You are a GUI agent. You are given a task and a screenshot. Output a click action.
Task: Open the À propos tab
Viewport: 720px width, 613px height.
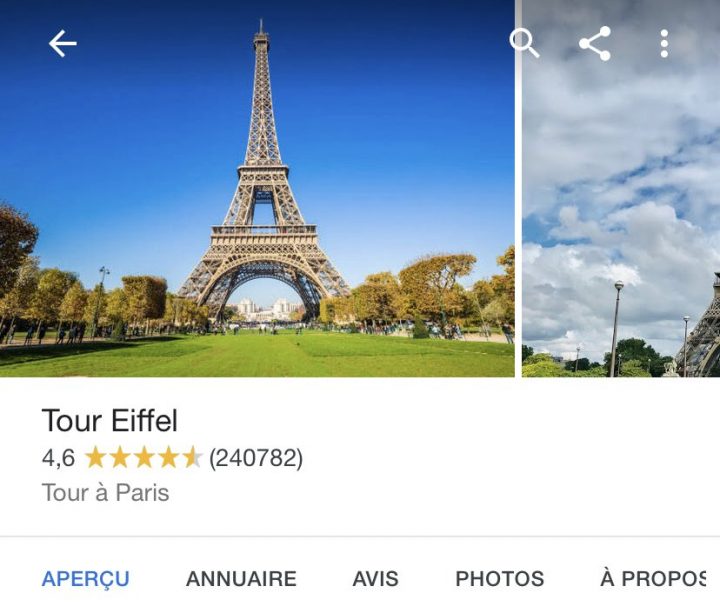click(652, 578)
